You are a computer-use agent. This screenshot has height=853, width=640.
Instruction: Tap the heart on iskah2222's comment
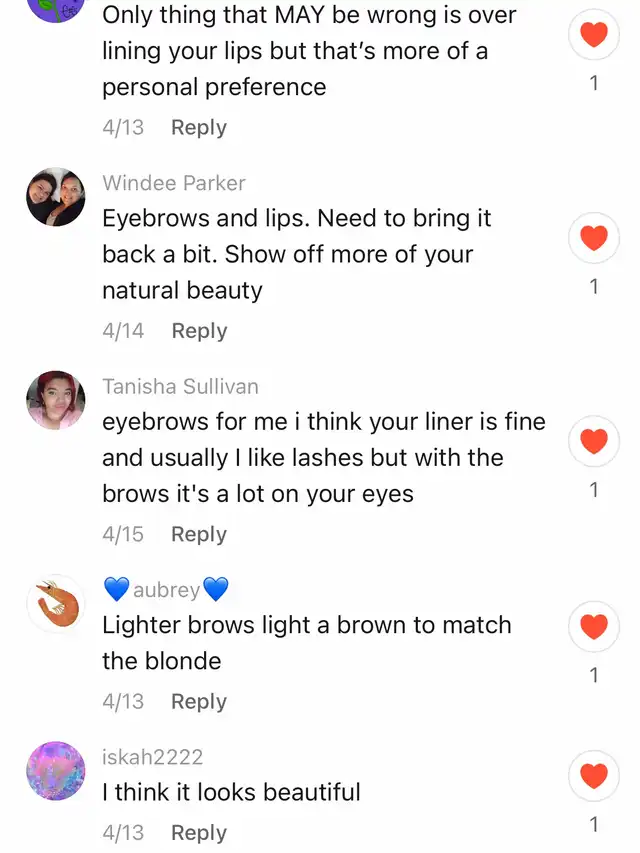point(594,776)
